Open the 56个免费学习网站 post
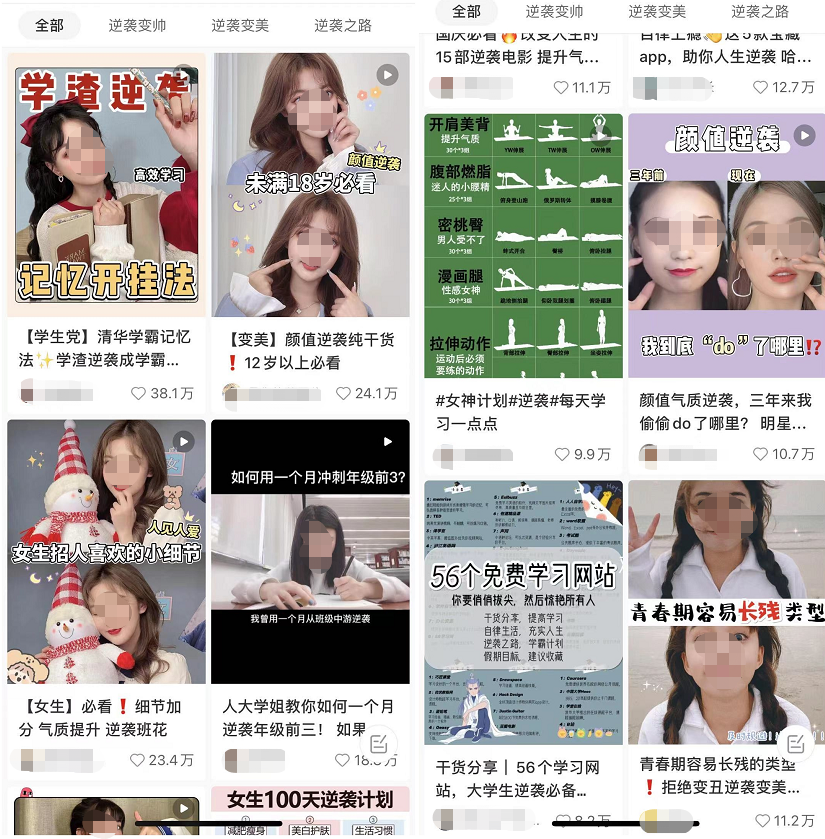 pyautogui.click(x=523, y=612)
